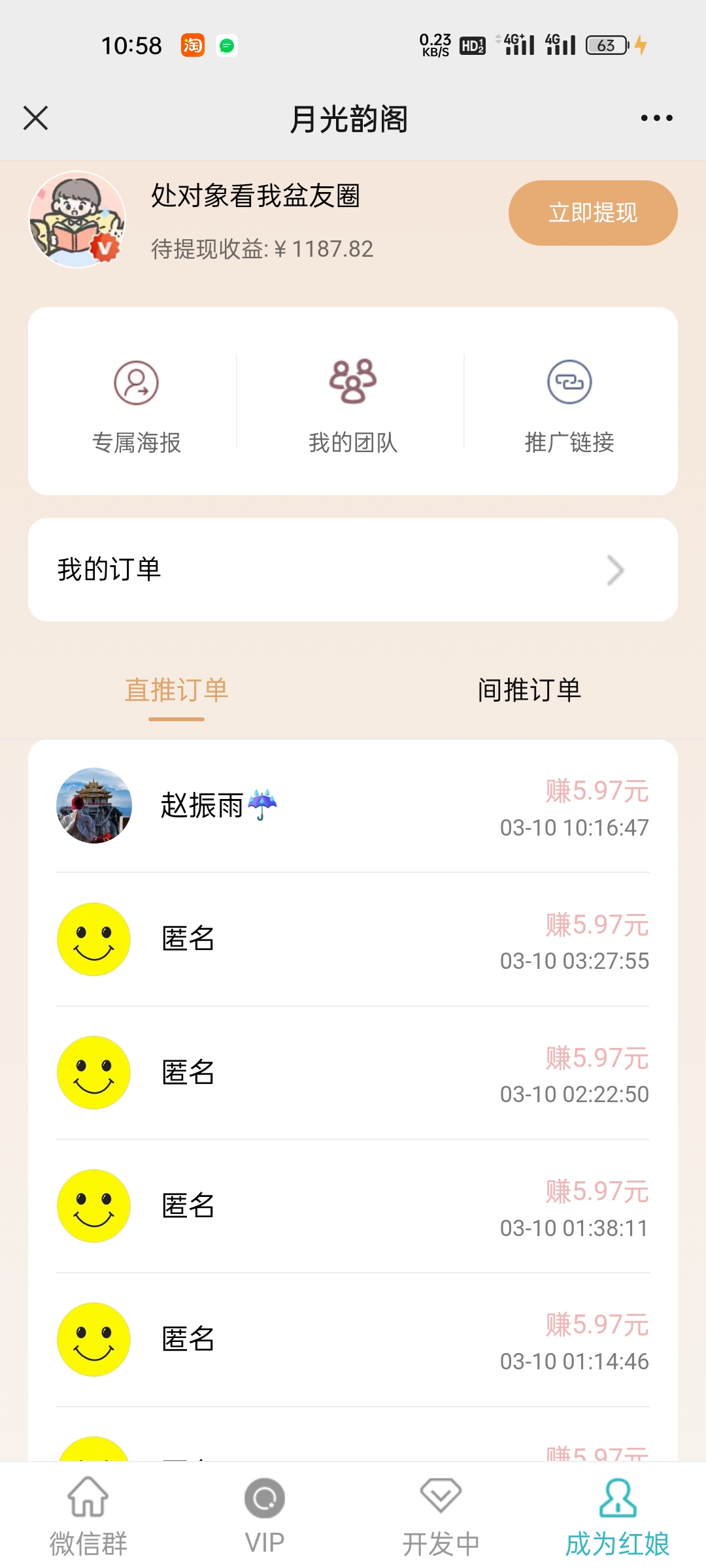Tap 立即提现 to withdraw earnings

click(x=592, y=213)
